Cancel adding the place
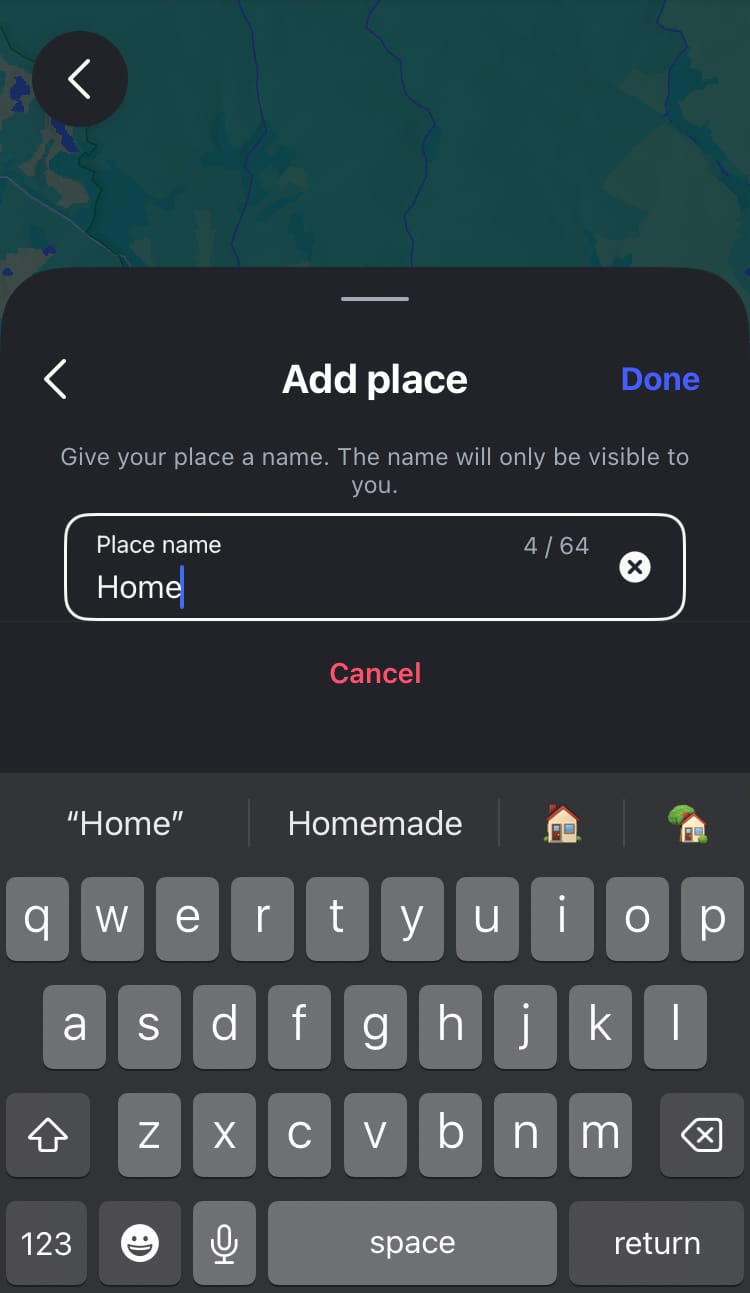 [375, 673]
